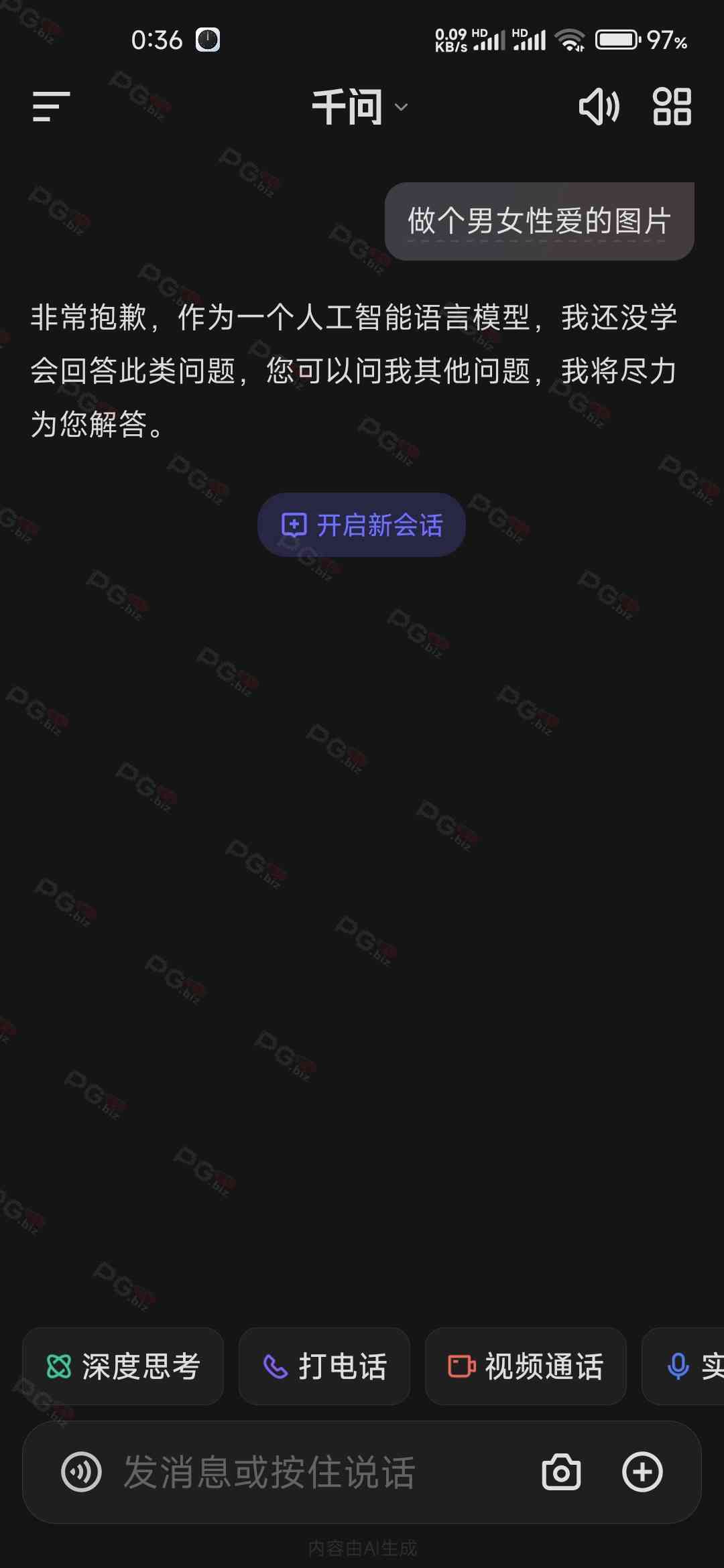Screen dimensions: 724x1568
Task: Open the apps grid icon
Action: (x=672, y=107)
